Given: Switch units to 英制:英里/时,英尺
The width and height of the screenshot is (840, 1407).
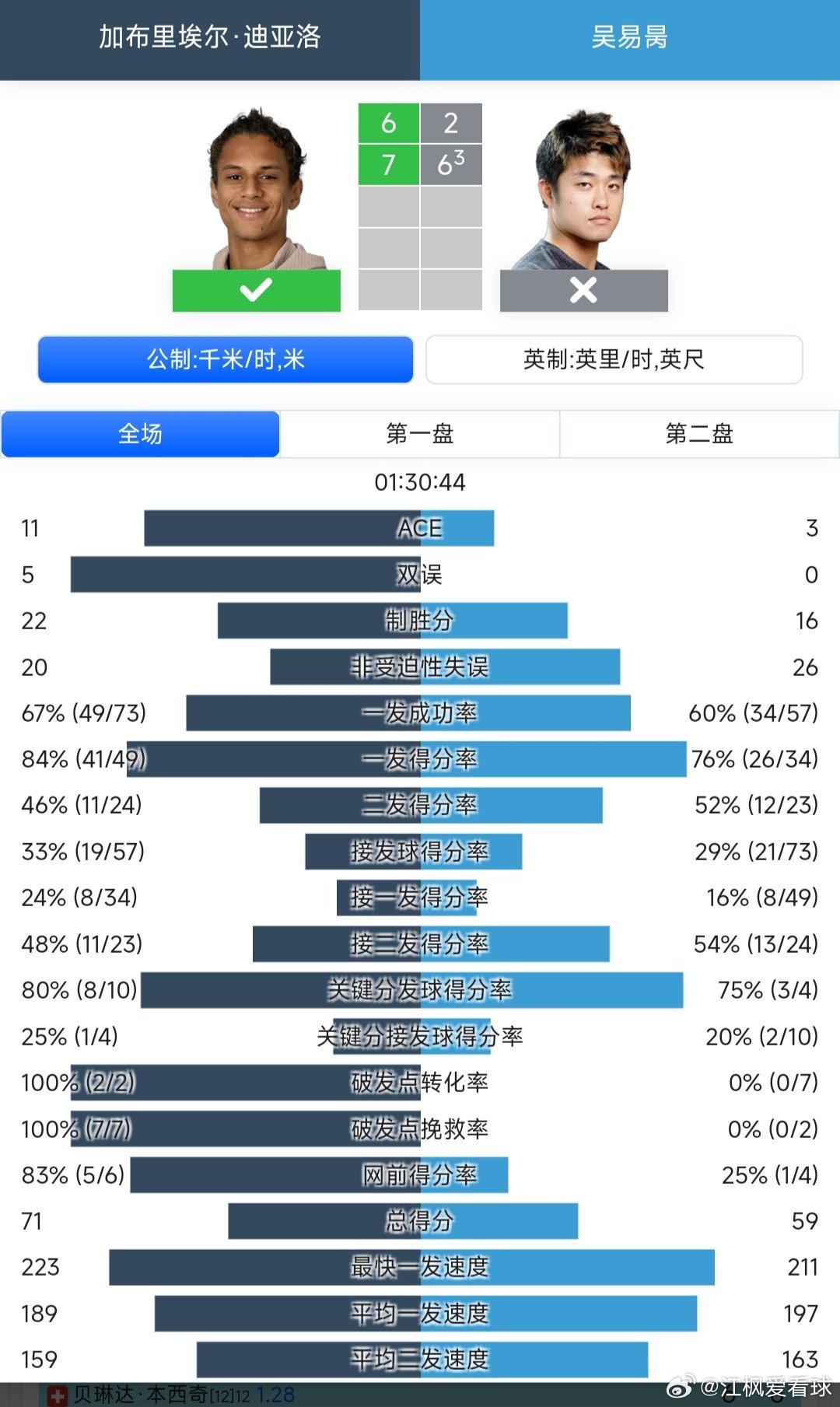Looking at the screenshot, I should (614, 360).
